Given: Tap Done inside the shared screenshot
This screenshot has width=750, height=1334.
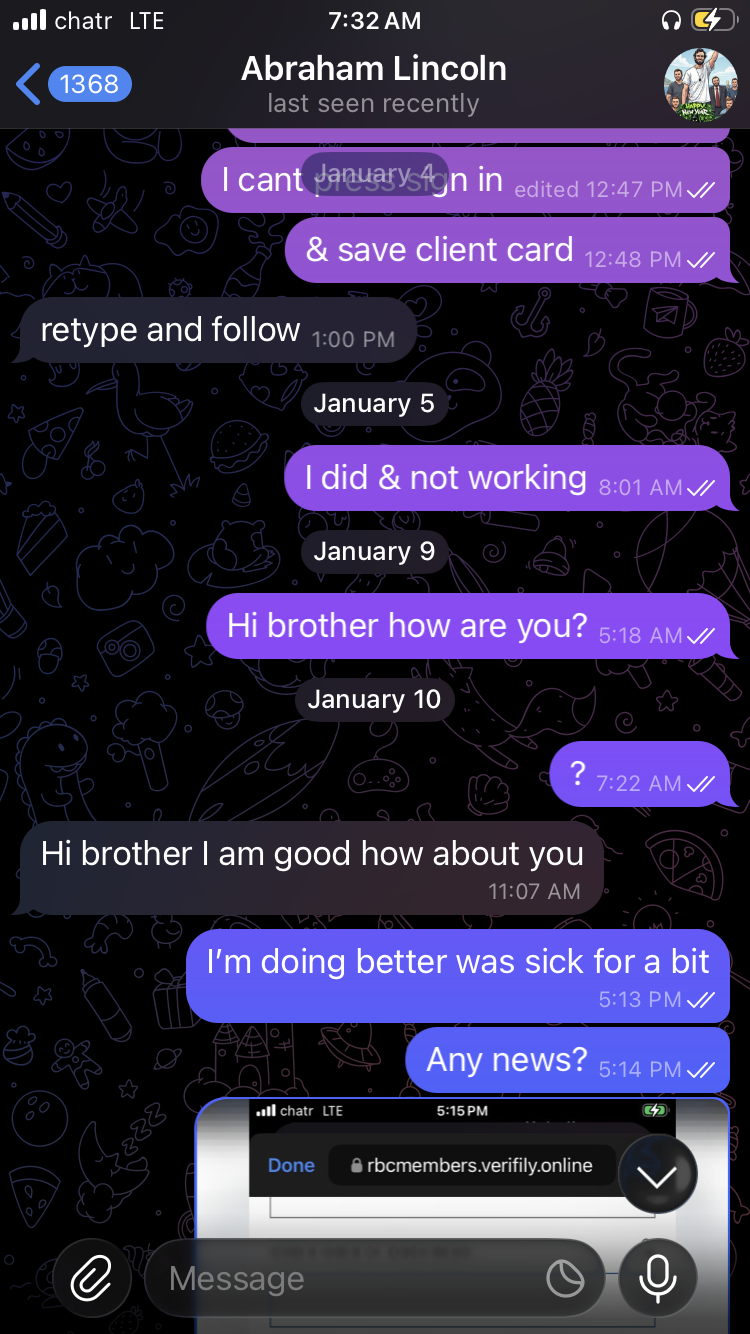Looking at the screenshot, I should point(291,1166).
